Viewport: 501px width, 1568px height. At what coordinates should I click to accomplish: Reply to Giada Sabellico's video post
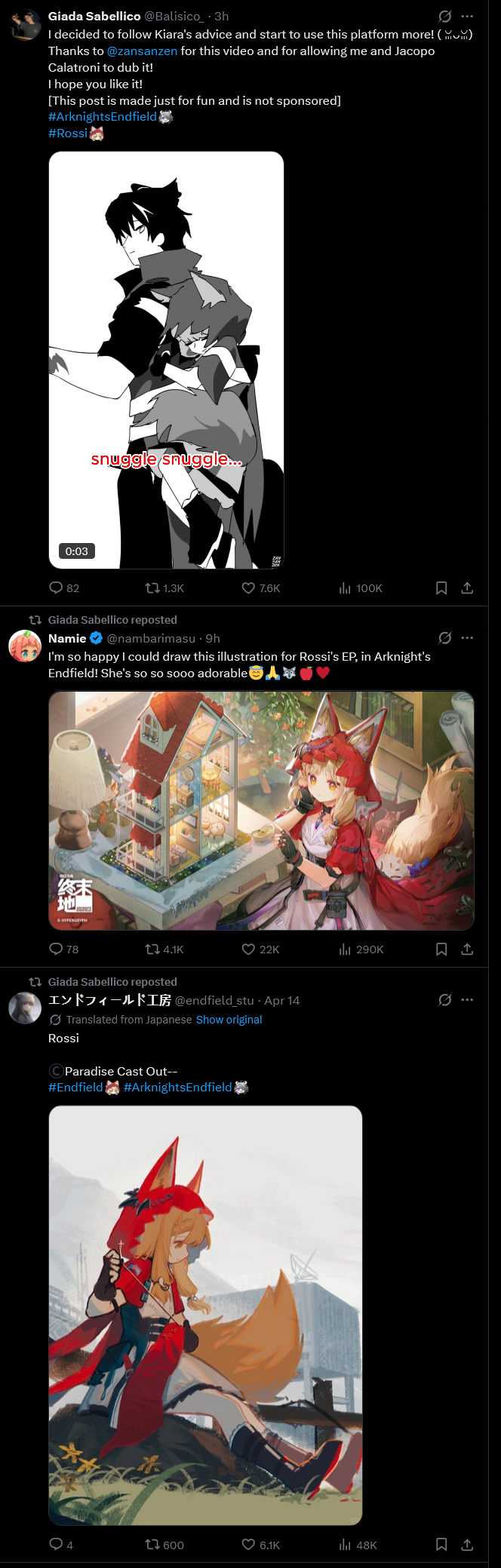(x=56, y=588)
